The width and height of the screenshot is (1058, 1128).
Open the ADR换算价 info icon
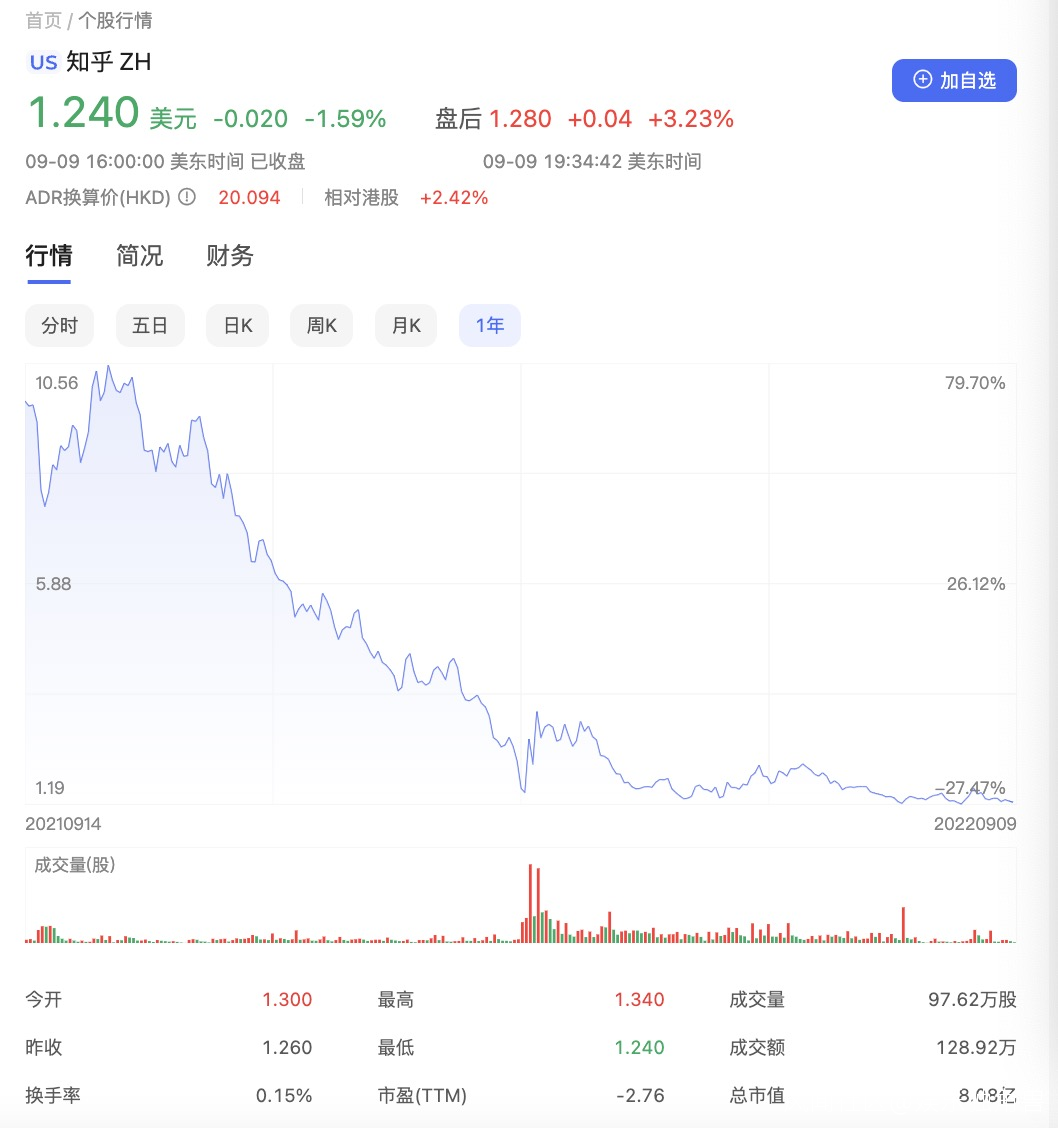click(x=187, y=196)
